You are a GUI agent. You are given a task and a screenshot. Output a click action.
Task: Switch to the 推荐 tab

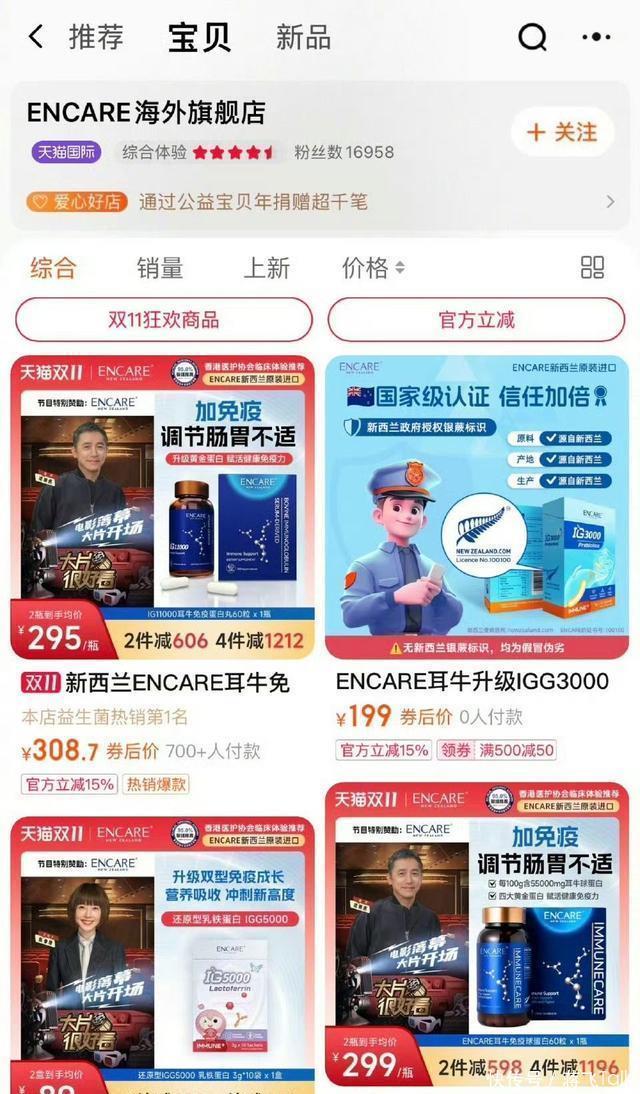point(96,38)
